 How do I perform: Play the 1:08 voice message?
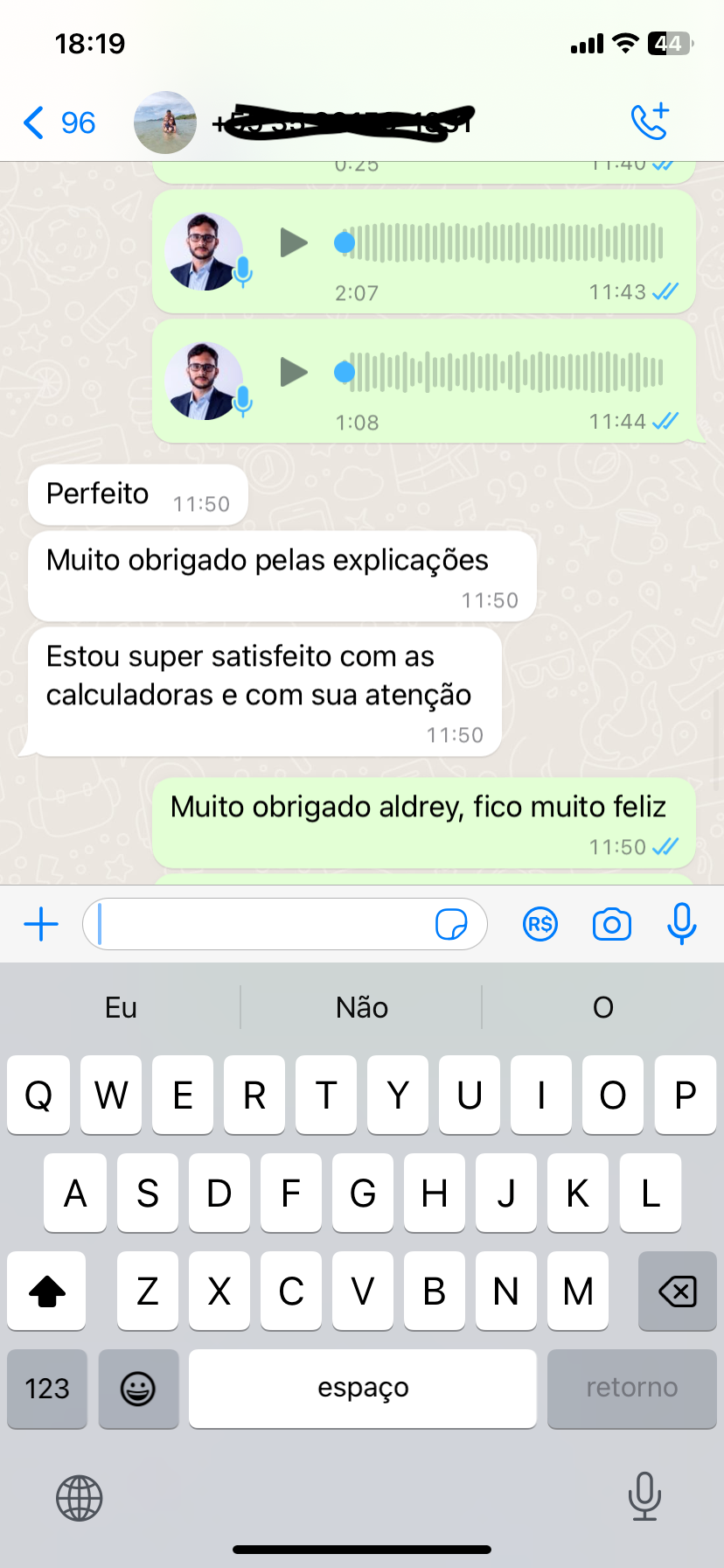click(x=294, y=372)
